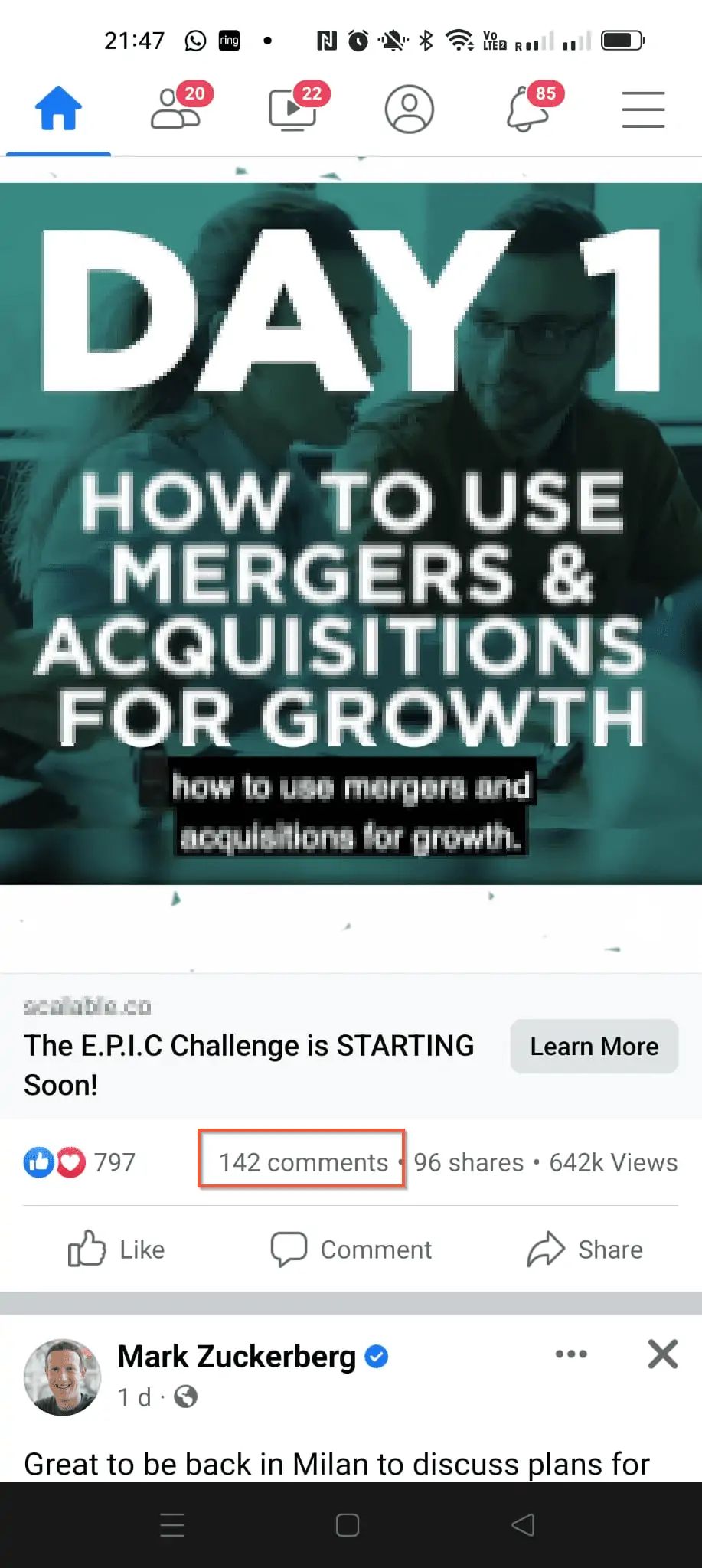Open the hamburger menu

click(x=643, y=109)
